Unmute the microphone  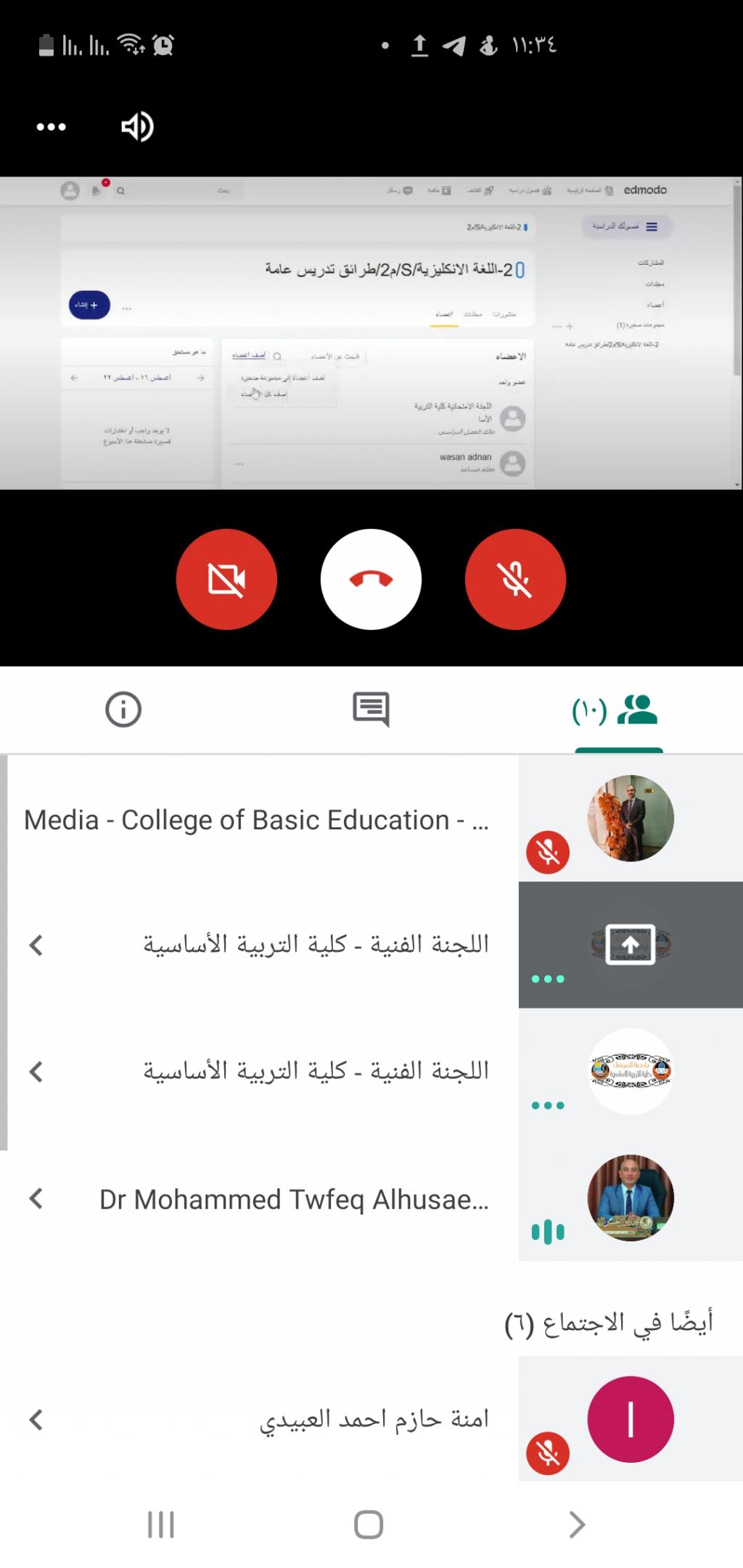[x=515, y=579]
